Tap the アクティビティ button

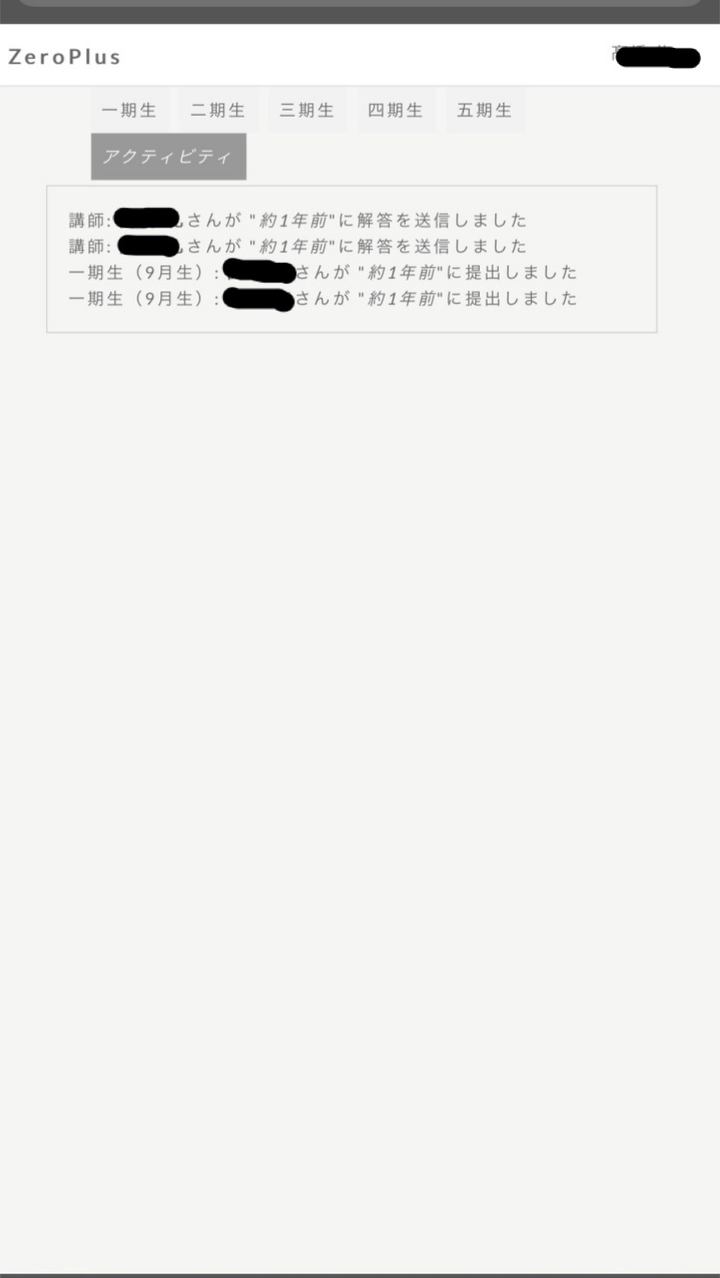pyautogui.click(x=168, y=157)
